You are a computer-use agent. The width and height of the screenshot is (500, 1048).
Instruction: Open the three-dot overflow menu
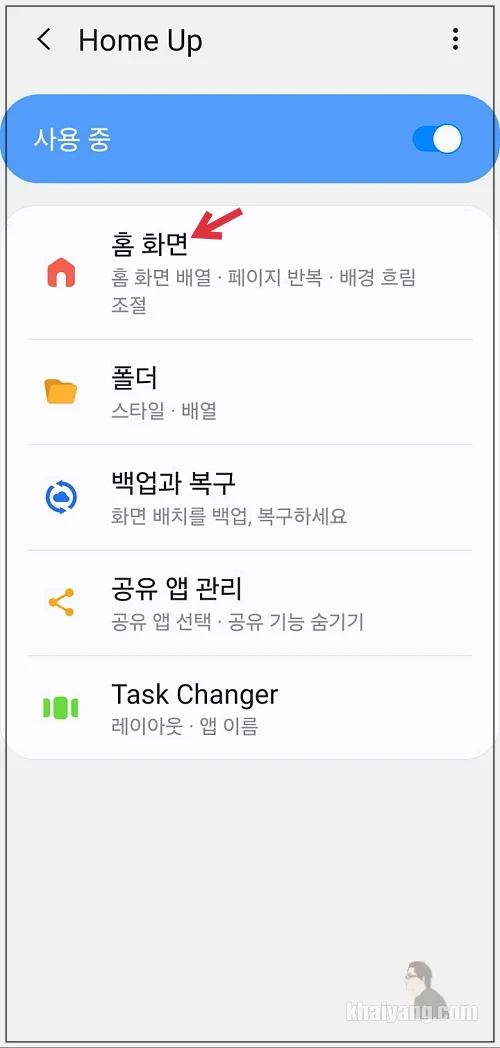point(455,39)
